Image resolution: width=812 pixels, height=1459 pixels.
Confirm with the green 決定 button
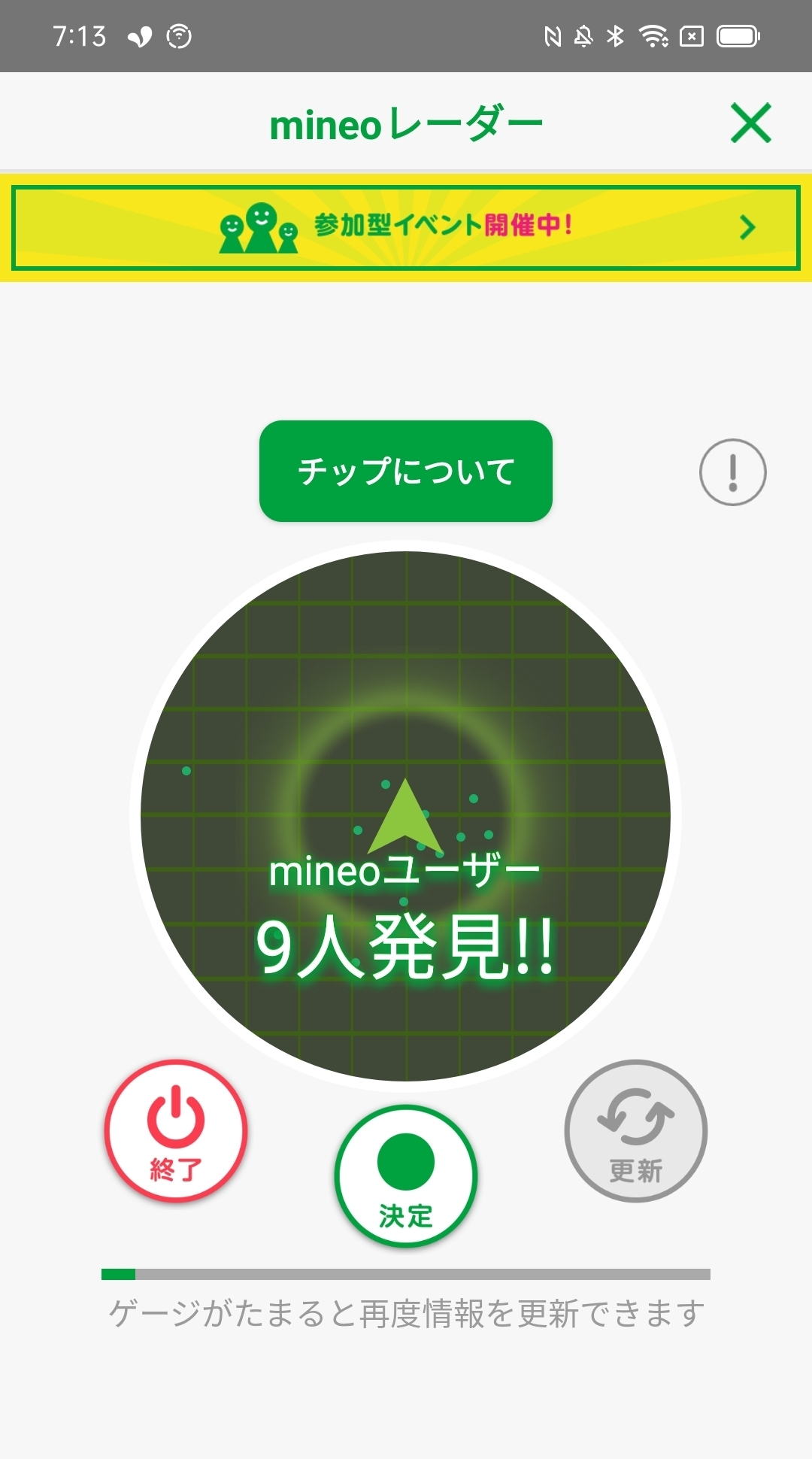(x=406, y=1175)
